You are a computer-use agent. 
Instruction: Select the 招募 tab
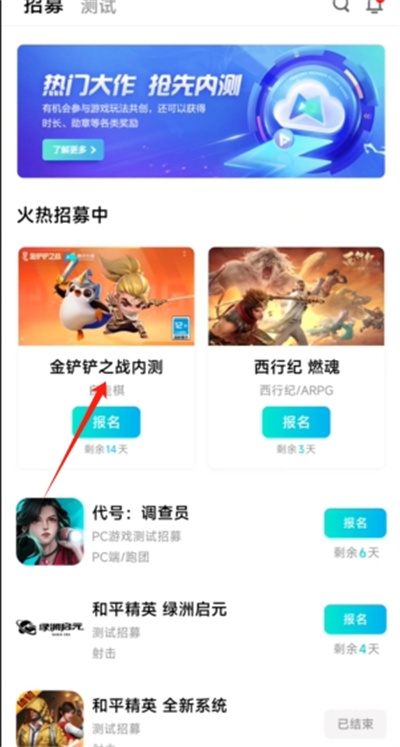[43, 7]
